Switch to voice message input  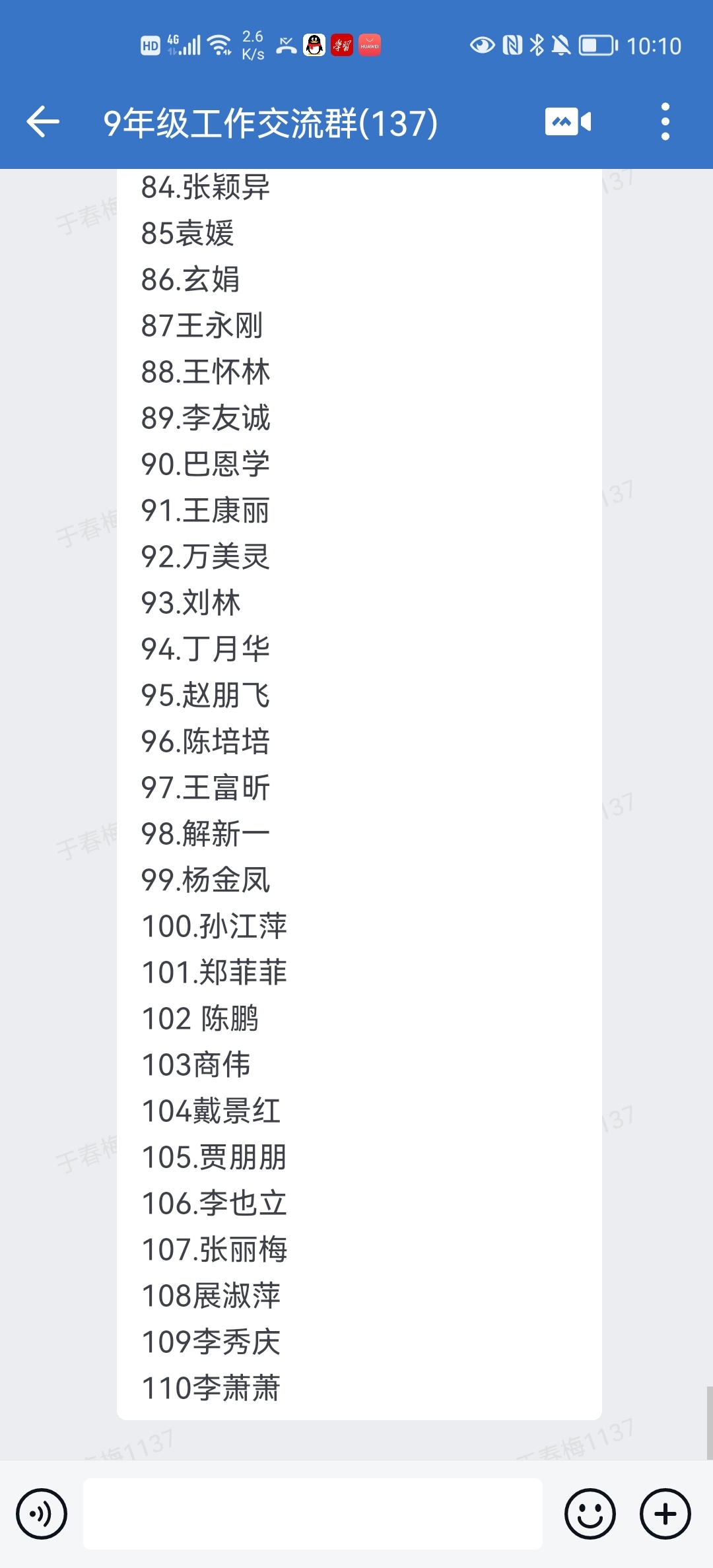pyautogui.click(x=42, y=1514)
